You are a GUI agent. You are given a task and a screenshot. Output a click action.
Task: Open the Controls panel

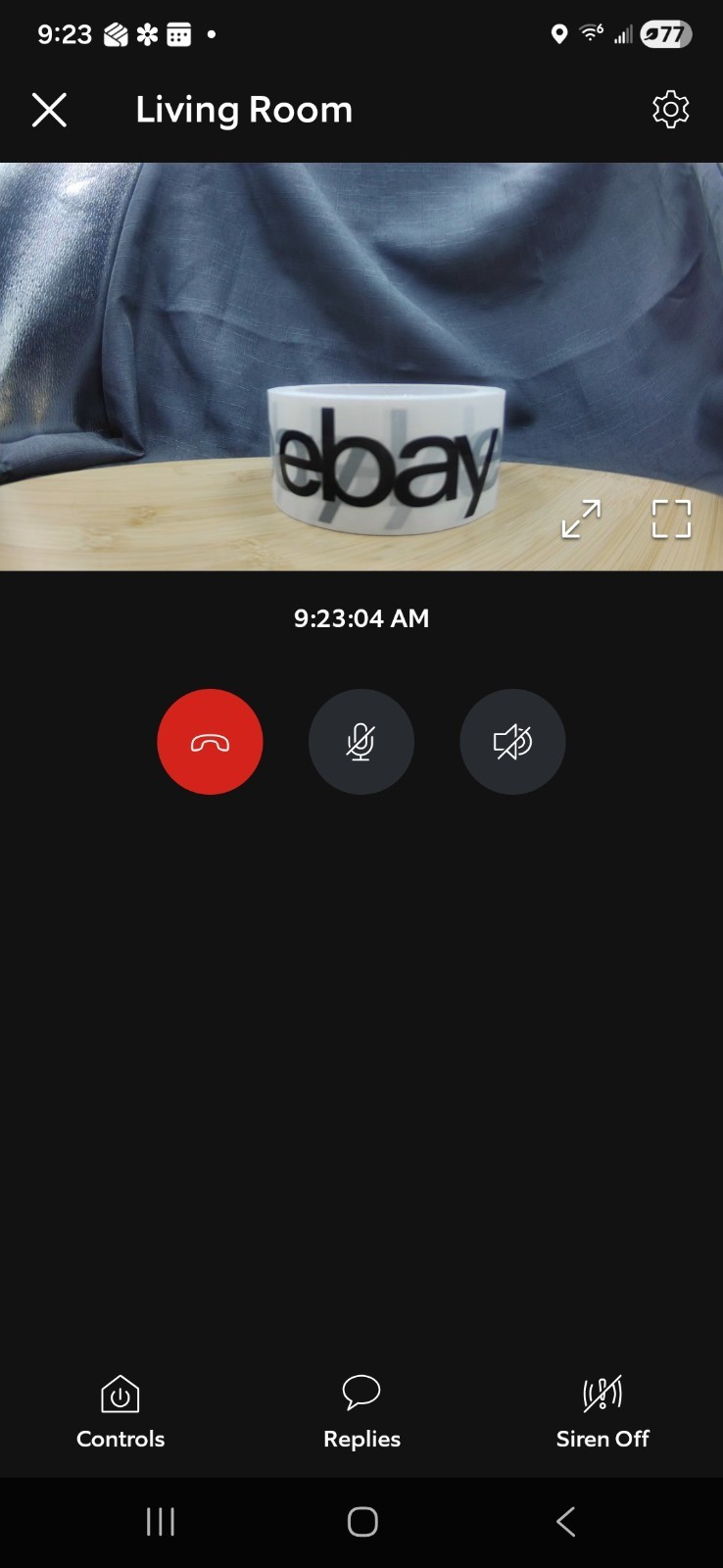[x=120, y=1411]
